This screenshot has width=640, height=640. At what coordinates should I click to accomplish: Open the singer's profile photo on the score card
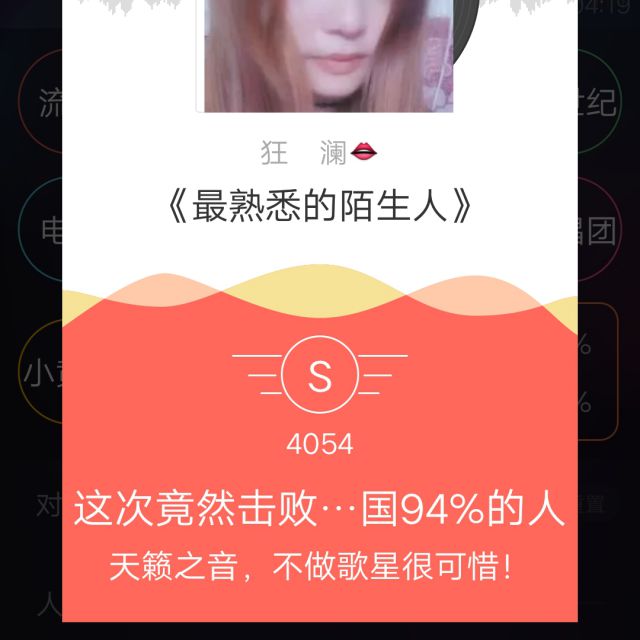(x=328, y=55)
